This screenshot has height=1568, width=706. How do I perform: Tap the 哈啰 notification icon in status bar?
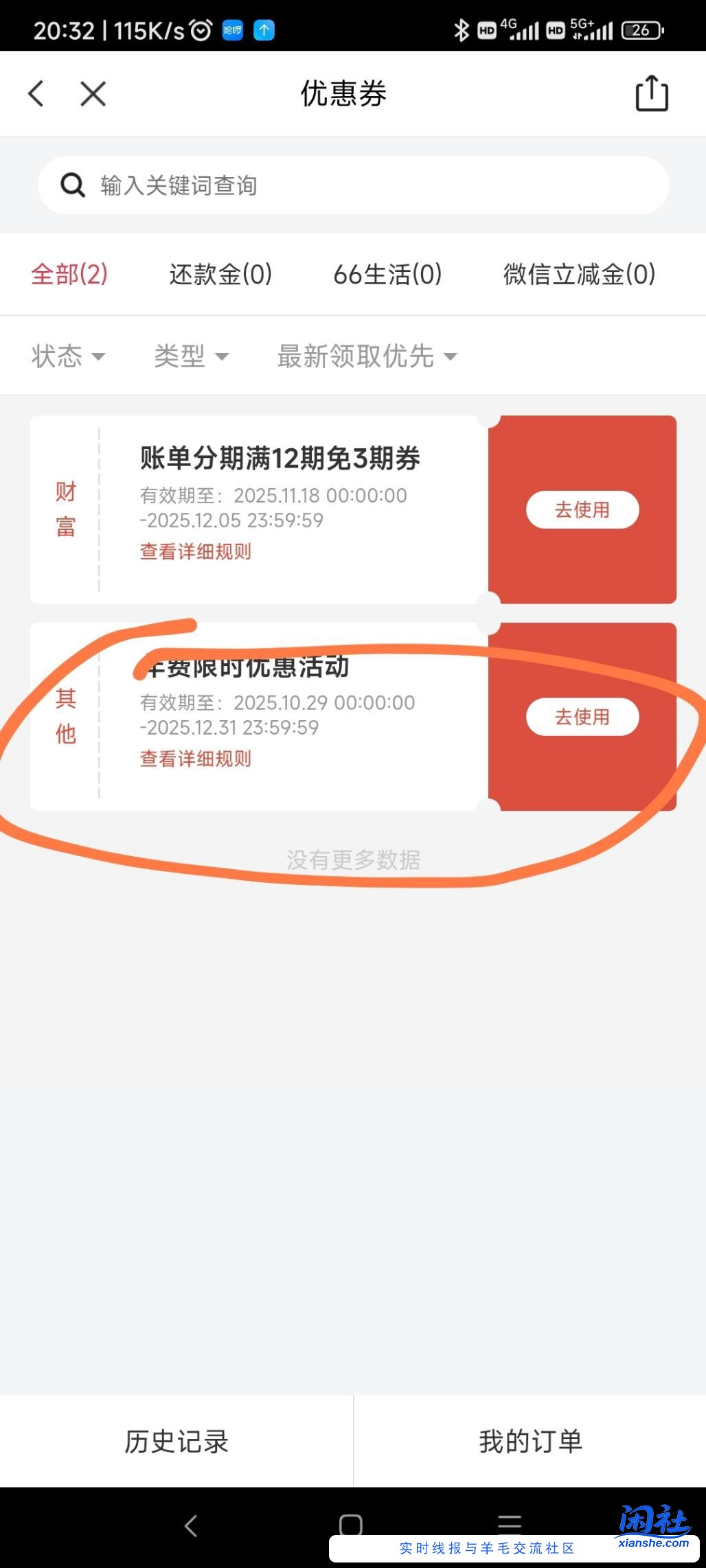coord(231,30)
